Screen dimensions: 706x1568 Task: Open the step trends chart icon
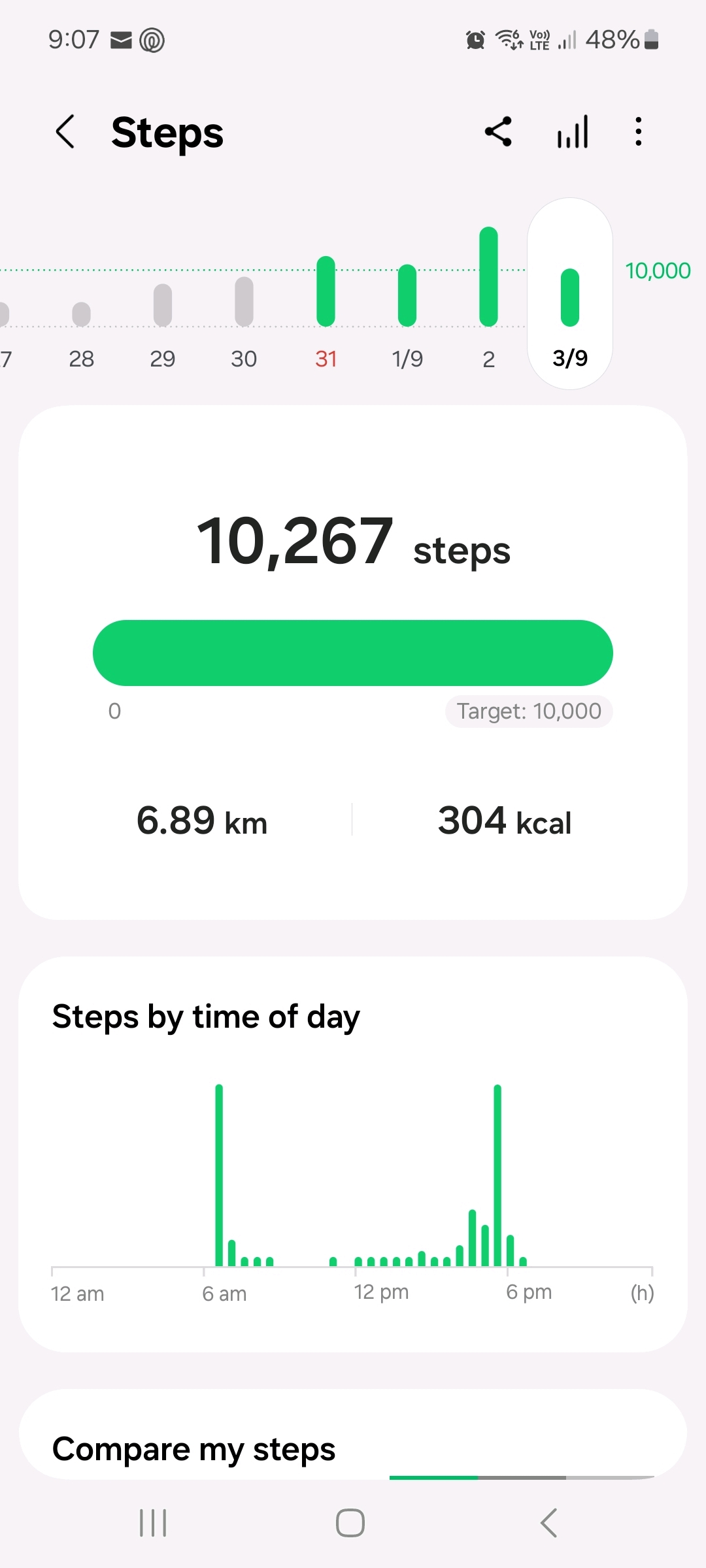click(x=573, y=132)
